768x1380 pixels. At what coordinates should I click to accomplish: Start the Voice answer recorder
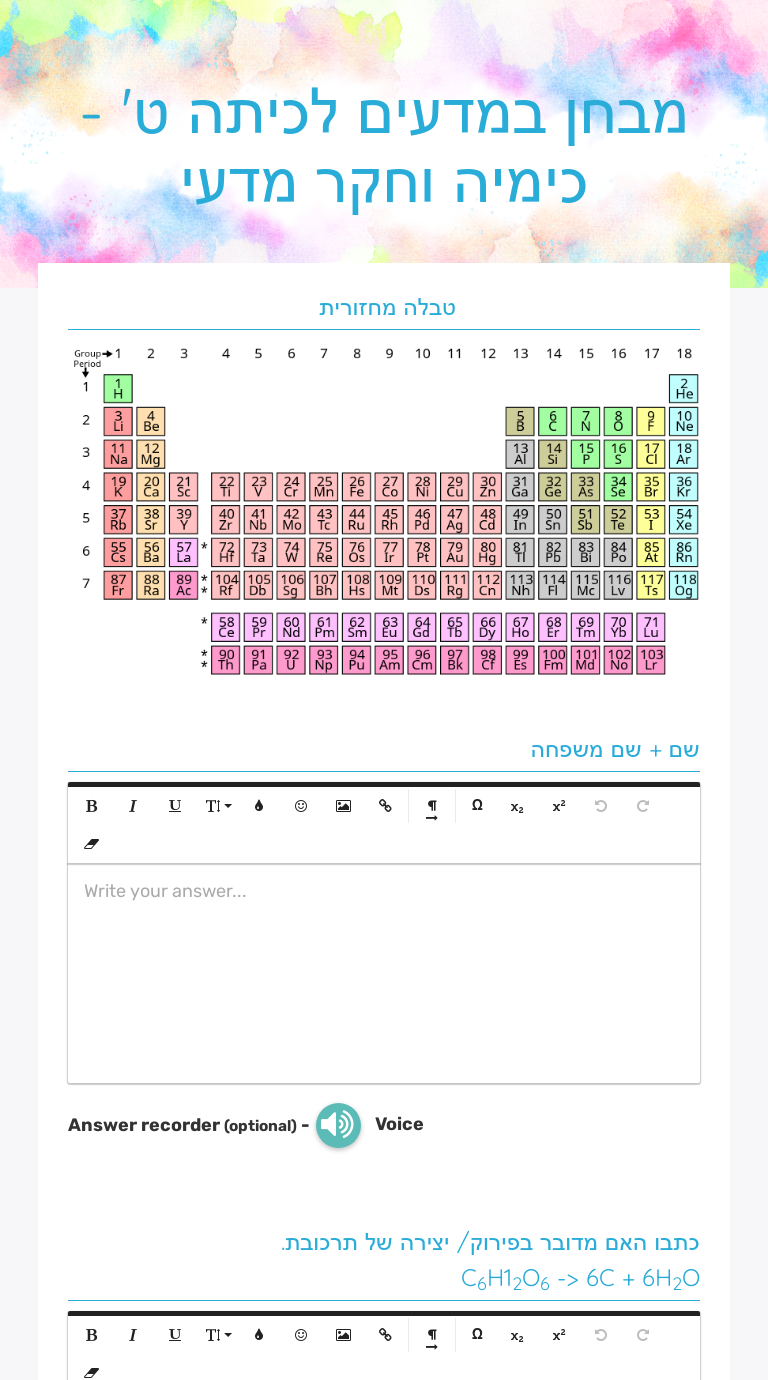point(338,1125)
